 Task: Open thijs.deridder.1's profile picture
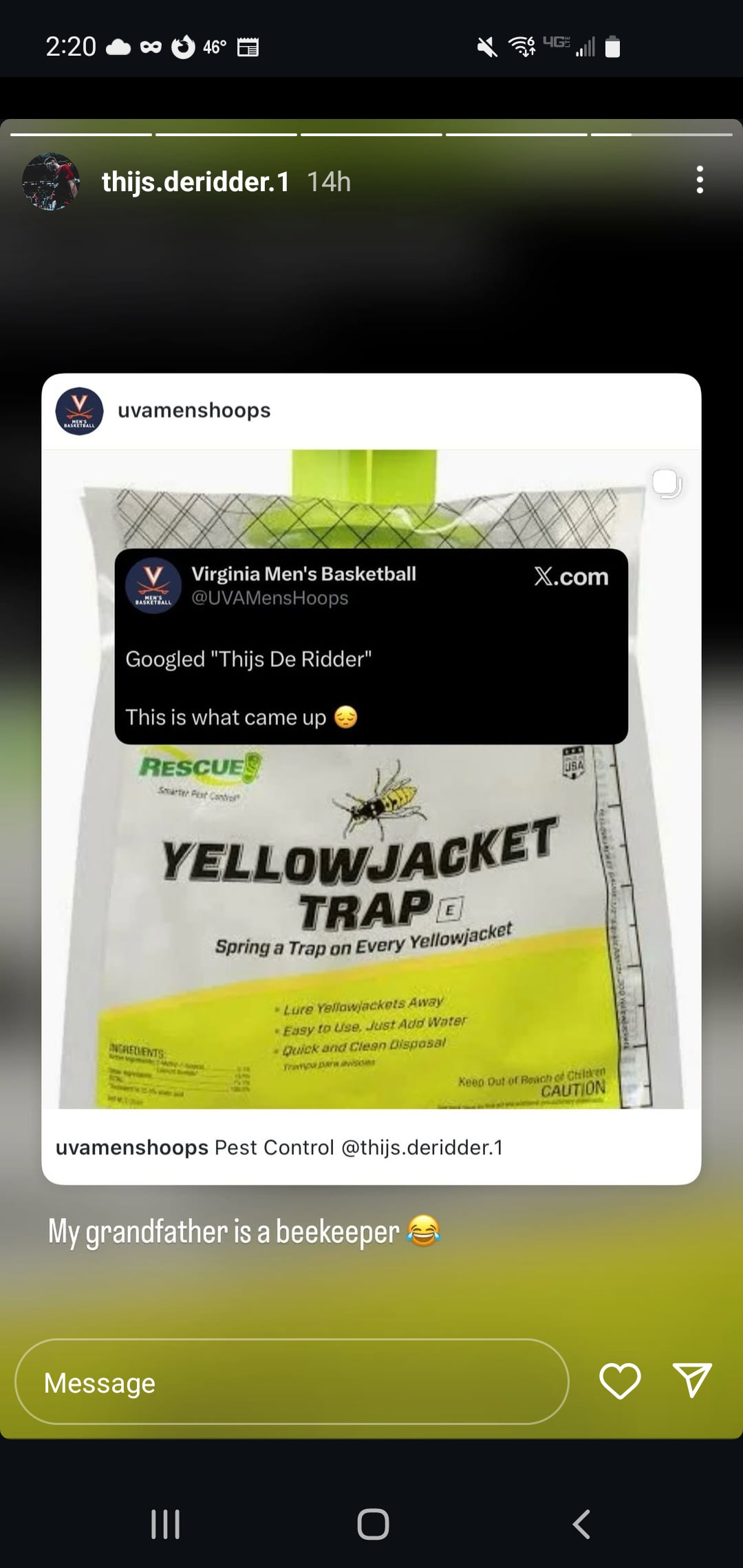[51, 182]
